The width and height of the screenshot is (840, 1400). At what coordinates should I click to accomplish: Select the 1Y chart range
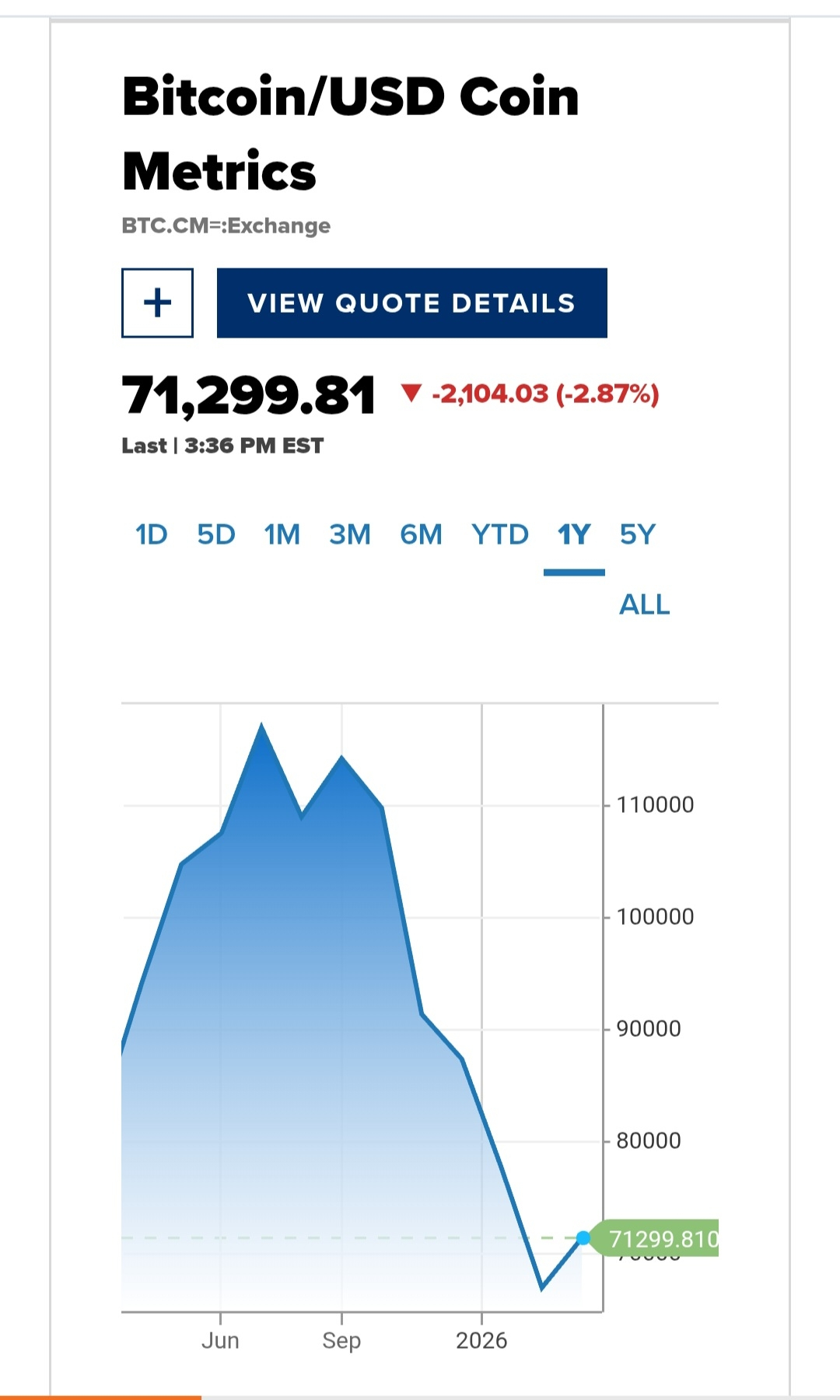(574, 534)
